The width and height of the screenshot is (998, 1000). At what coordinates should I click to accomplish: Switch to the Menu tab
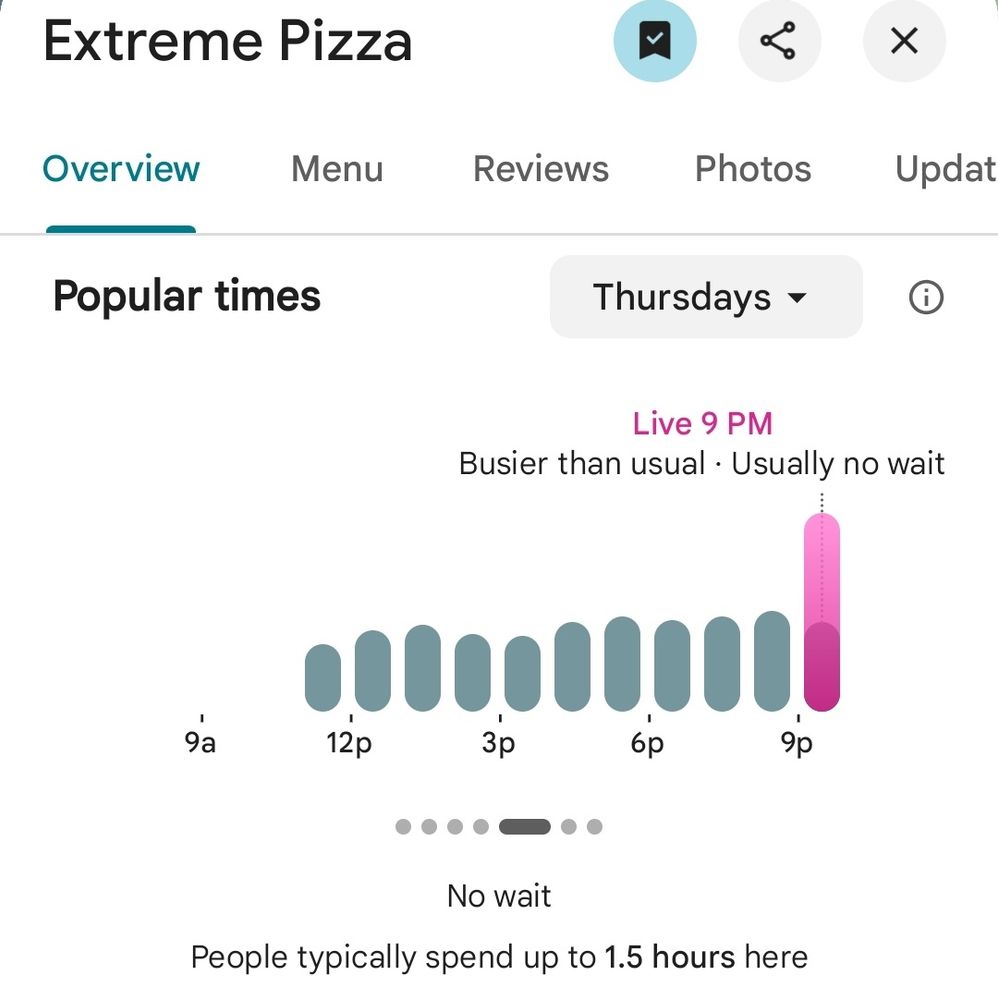pos(337,169)
